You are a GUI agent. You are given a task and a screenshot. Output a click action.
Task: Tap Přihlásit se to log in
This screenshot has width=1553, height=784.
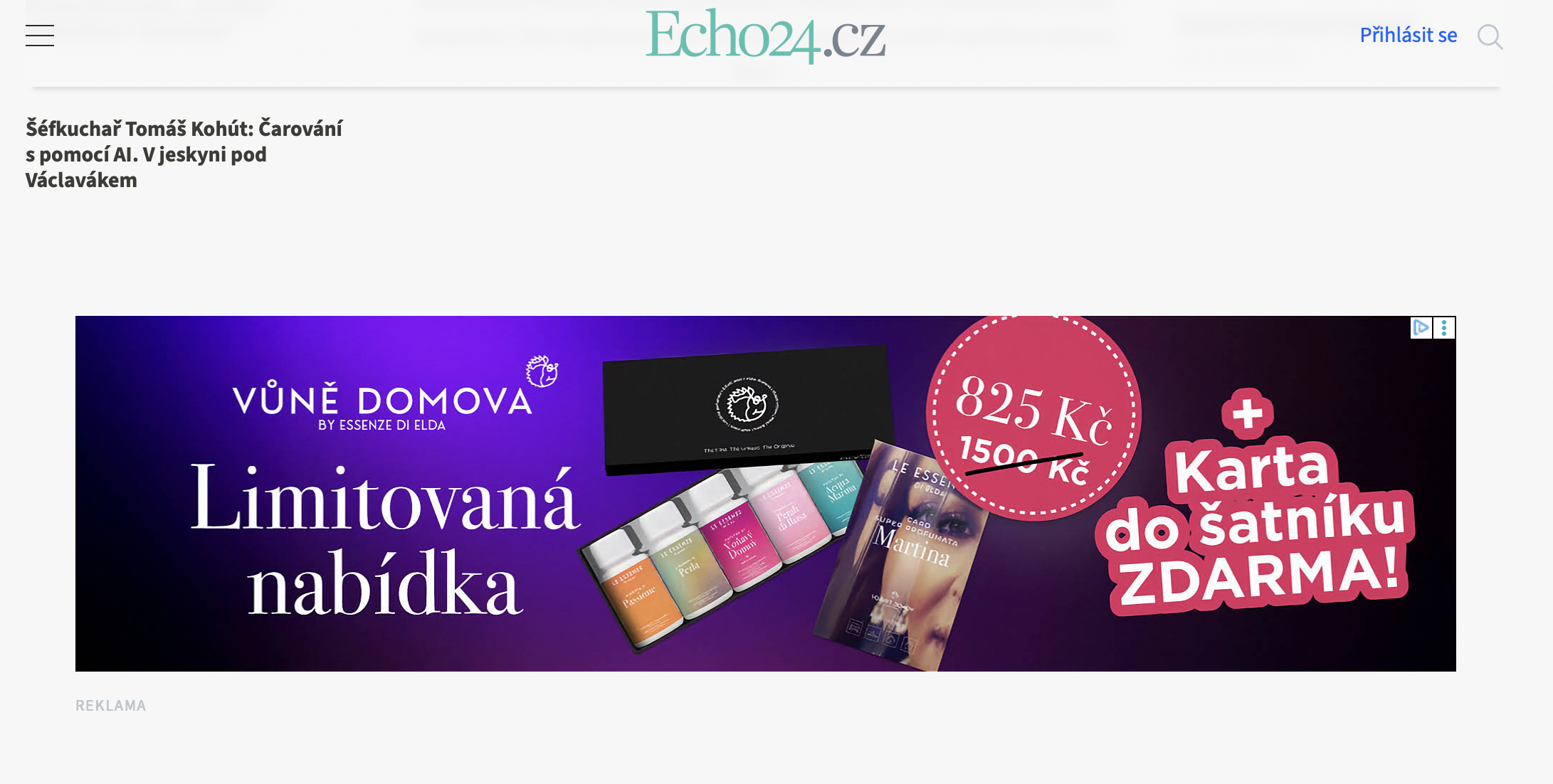(1408, 35)
